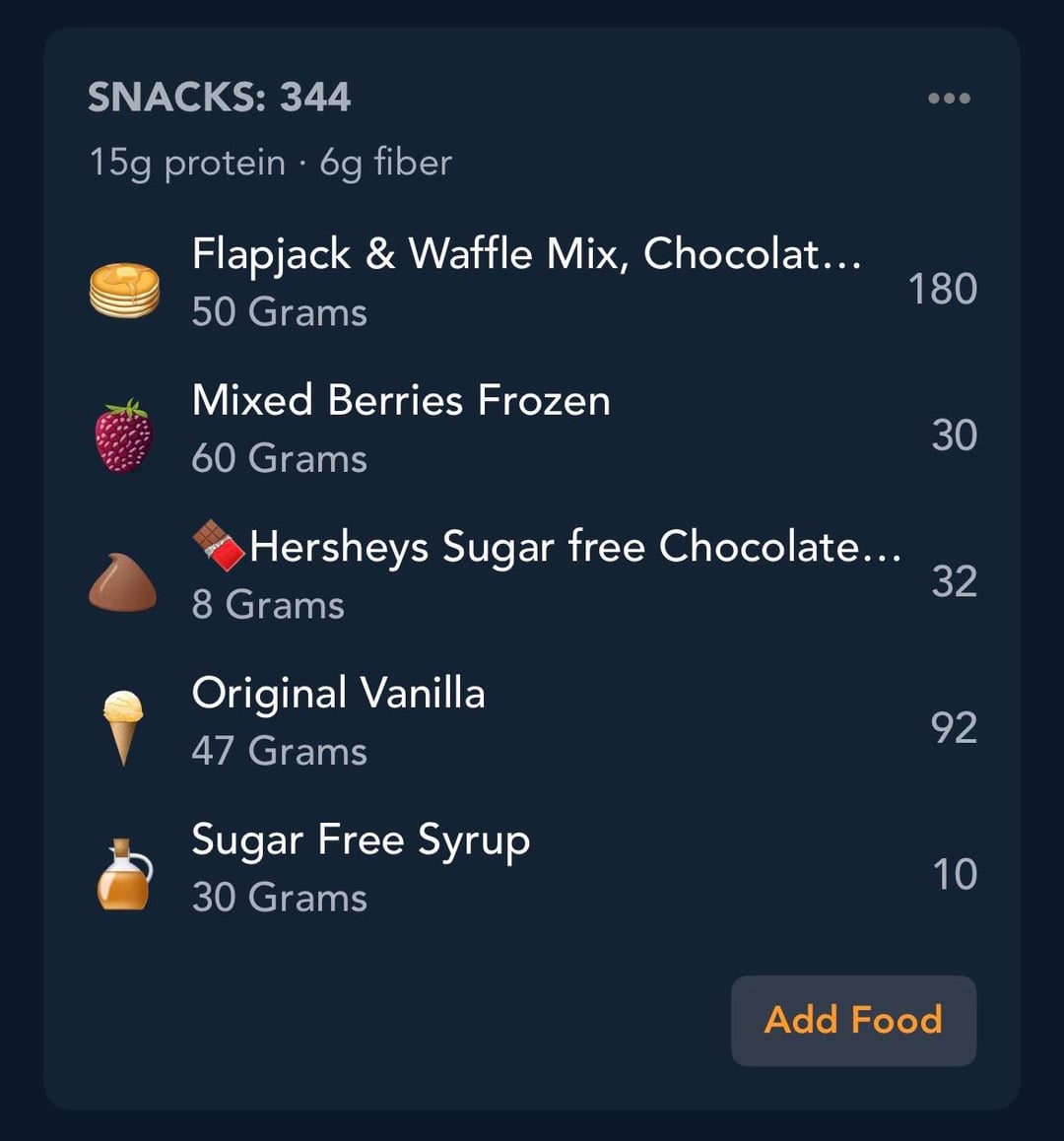View the Original Vanilla entry

point(338,721)
